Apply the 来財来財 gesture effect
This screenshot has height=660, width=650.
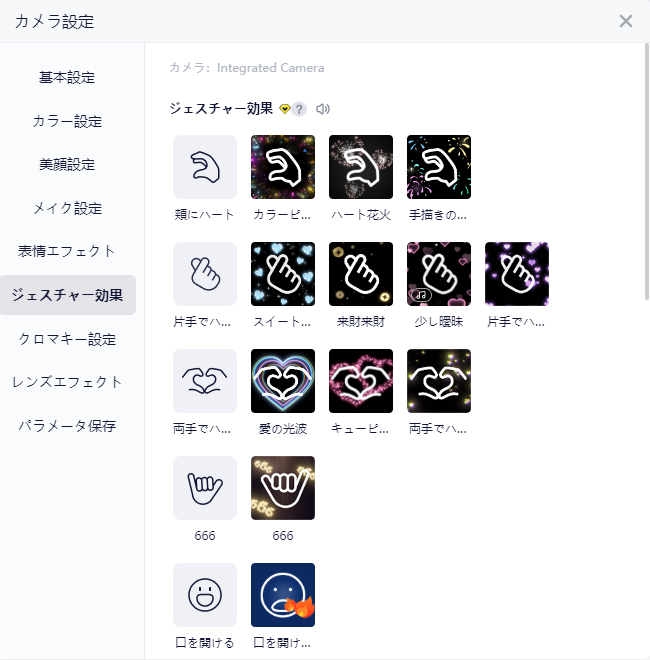361,274
